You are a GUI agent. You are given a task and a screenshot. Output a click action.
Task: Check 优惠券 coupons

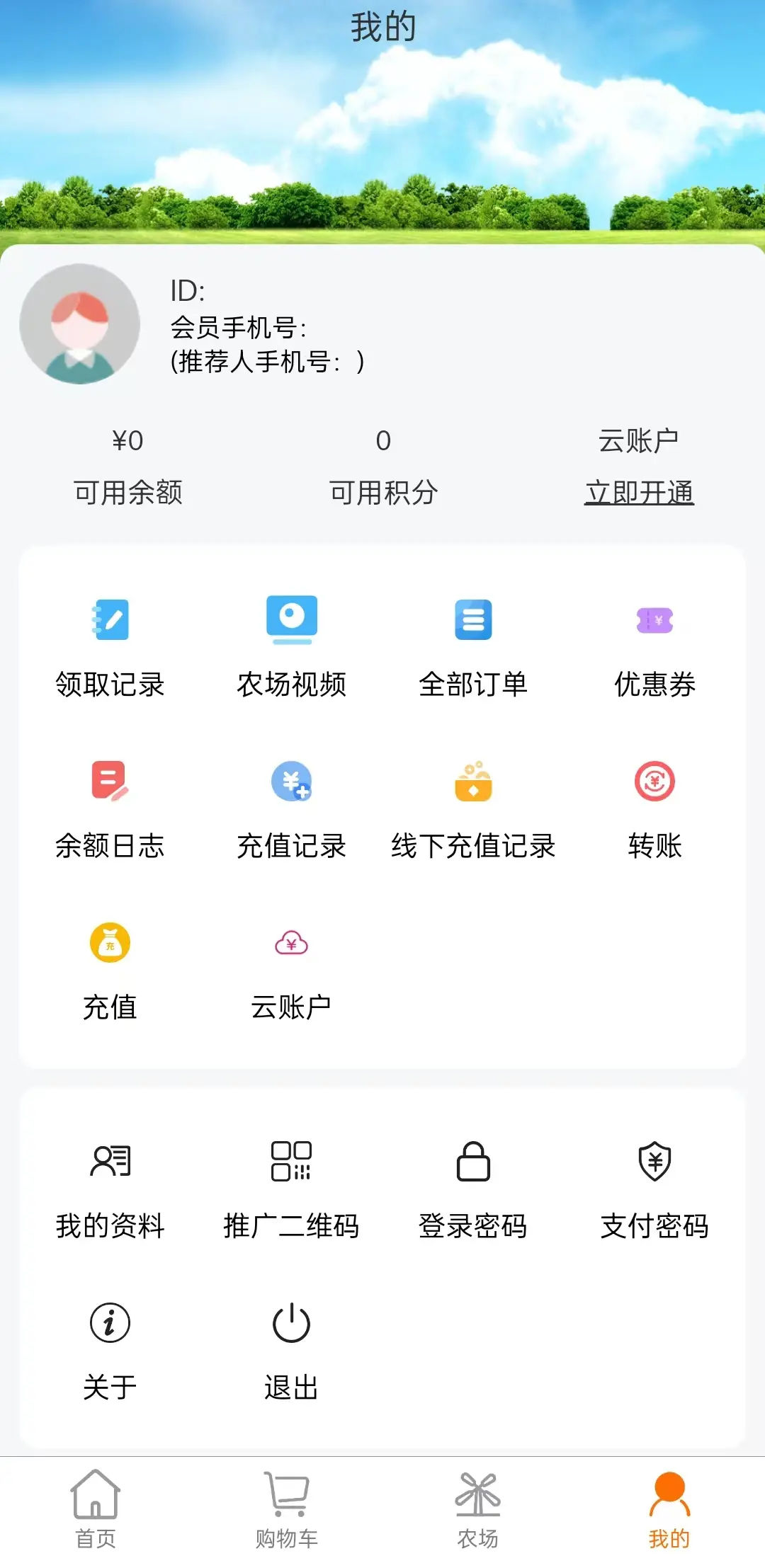(x=654, y=646)
